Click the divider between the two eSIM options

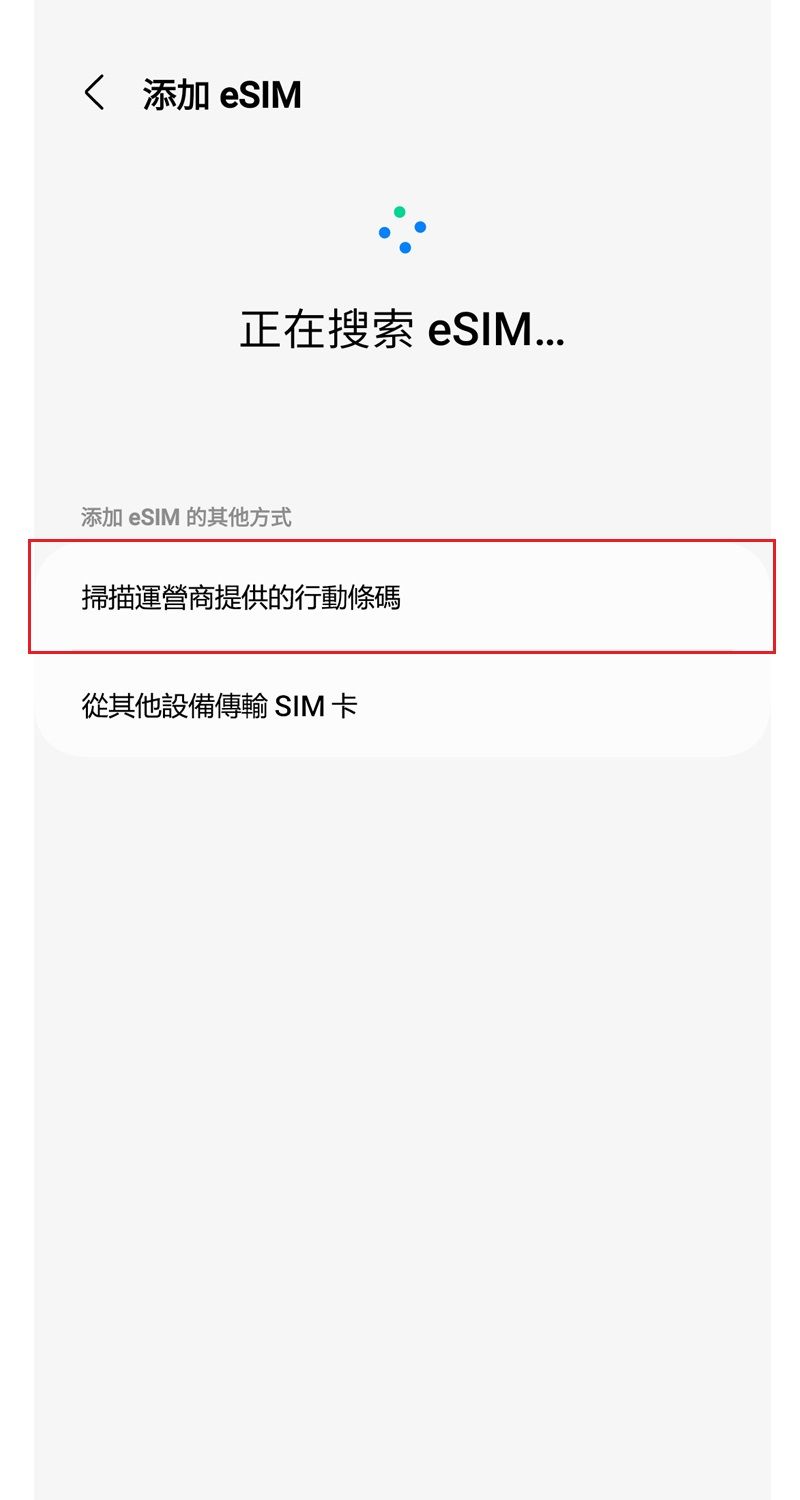(x=400, y=652)
